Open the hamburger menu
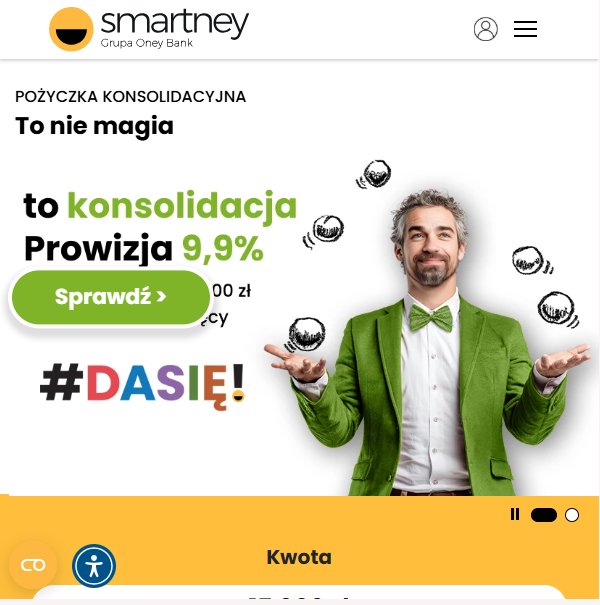Screen dimensions: 600x605 (x=525, y=29)
